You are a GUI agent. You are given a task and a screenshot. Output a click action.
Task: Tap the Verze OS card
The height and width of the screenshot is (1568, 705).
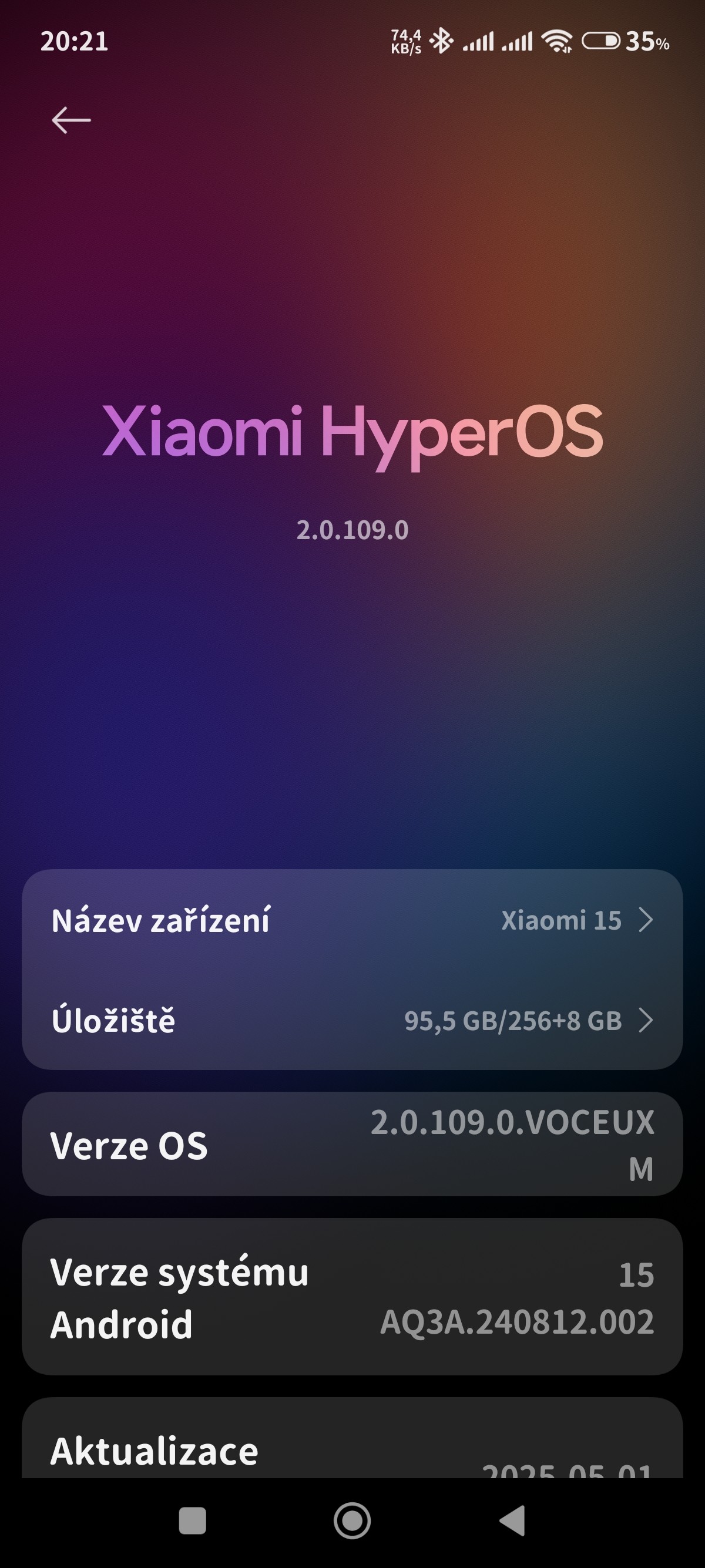point(352,1145)
